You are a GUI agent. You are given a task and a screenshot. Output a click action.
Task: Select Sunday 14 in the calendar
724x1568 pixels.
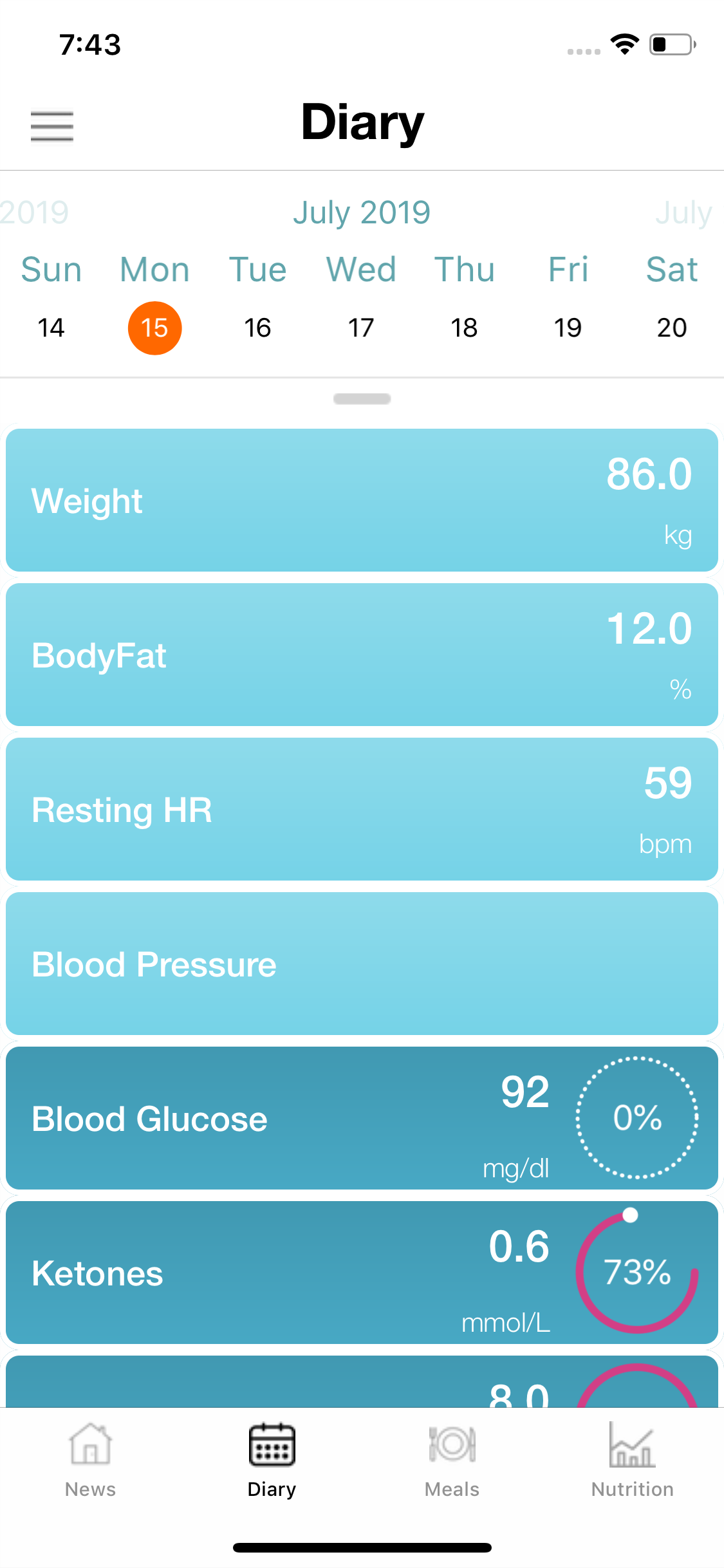point(51,328)
